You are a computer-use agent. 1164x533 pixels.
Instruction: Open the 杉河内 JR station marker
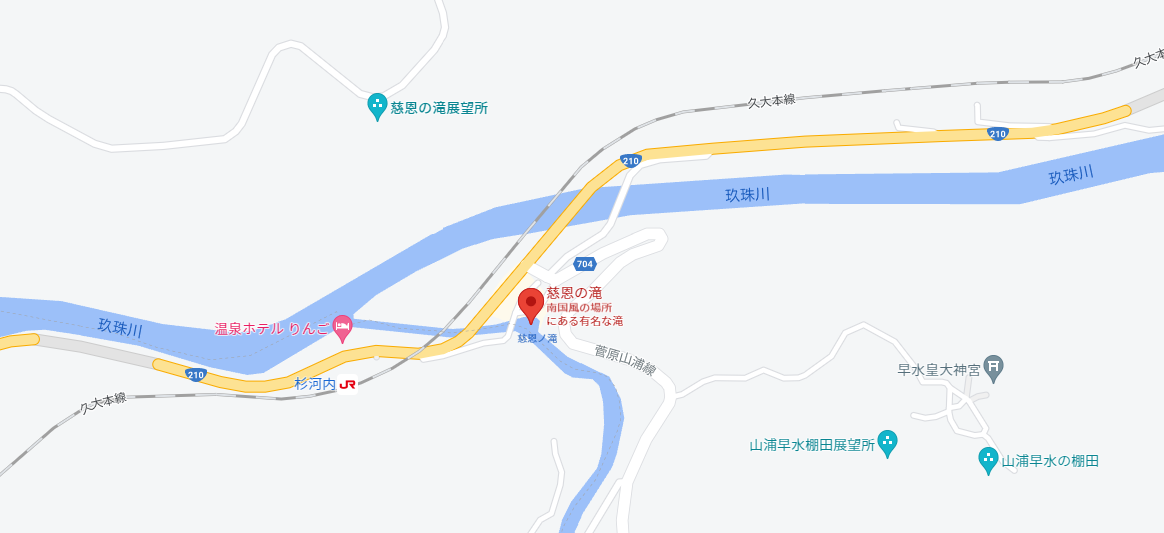[348, 384]
